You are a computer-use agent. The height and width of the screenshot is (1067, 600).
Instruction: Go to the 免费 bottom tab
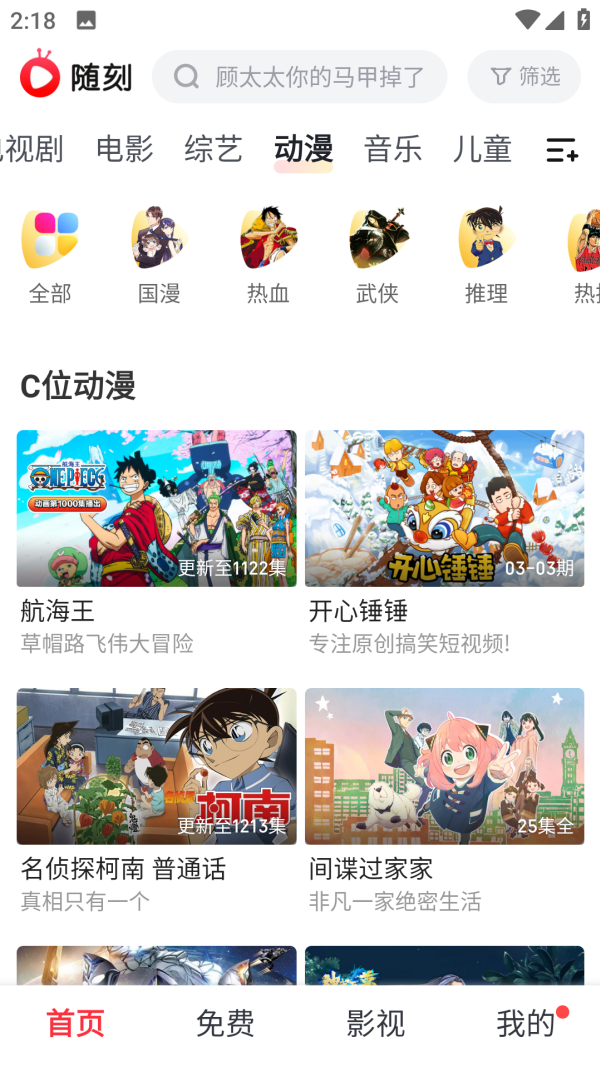(x=225, y=1023)
